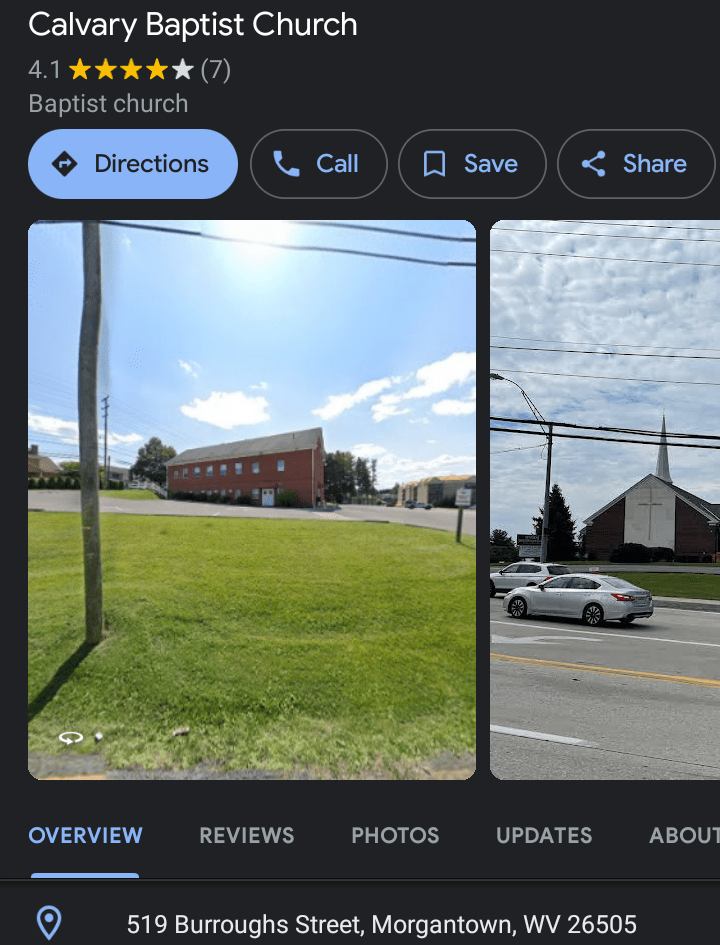Share this church listing

pos(636,164)
